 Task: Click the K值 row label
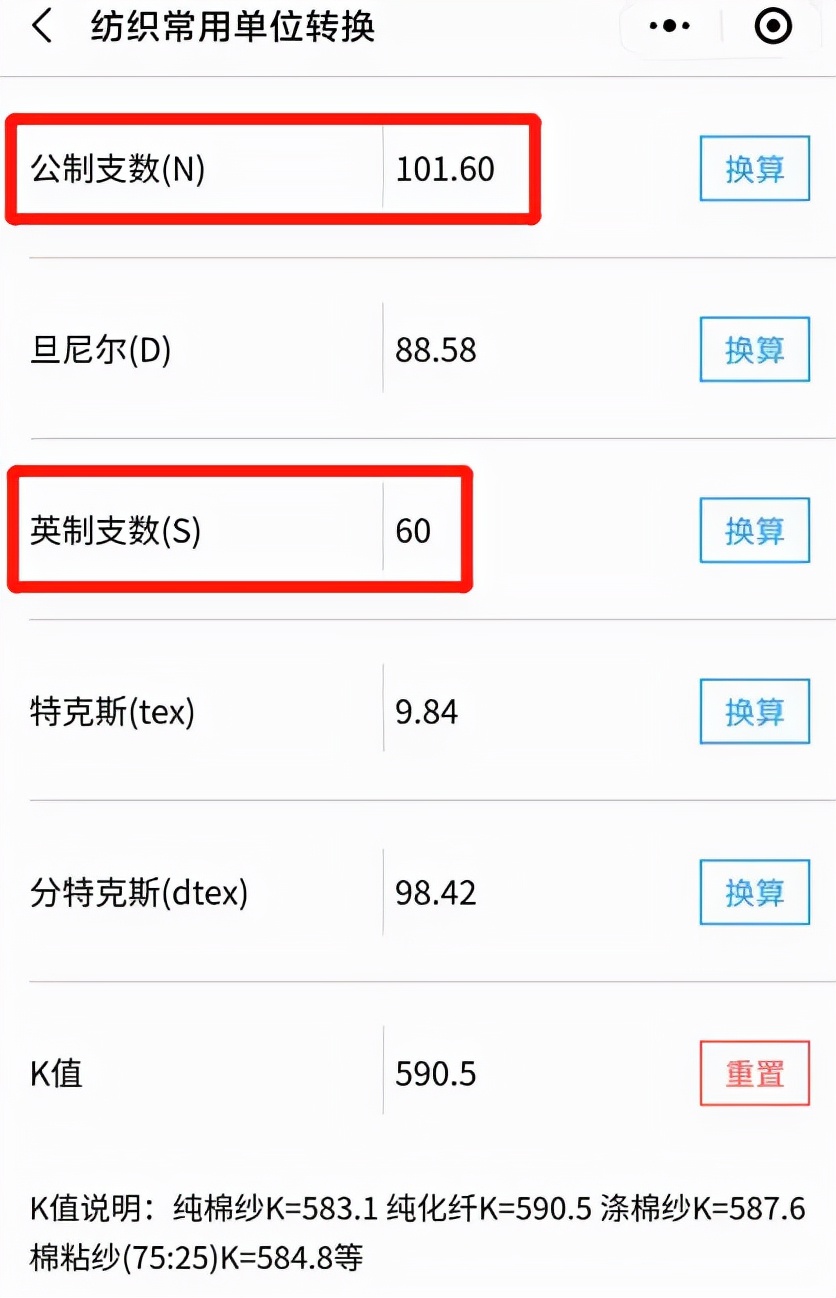click(55, 1072)
